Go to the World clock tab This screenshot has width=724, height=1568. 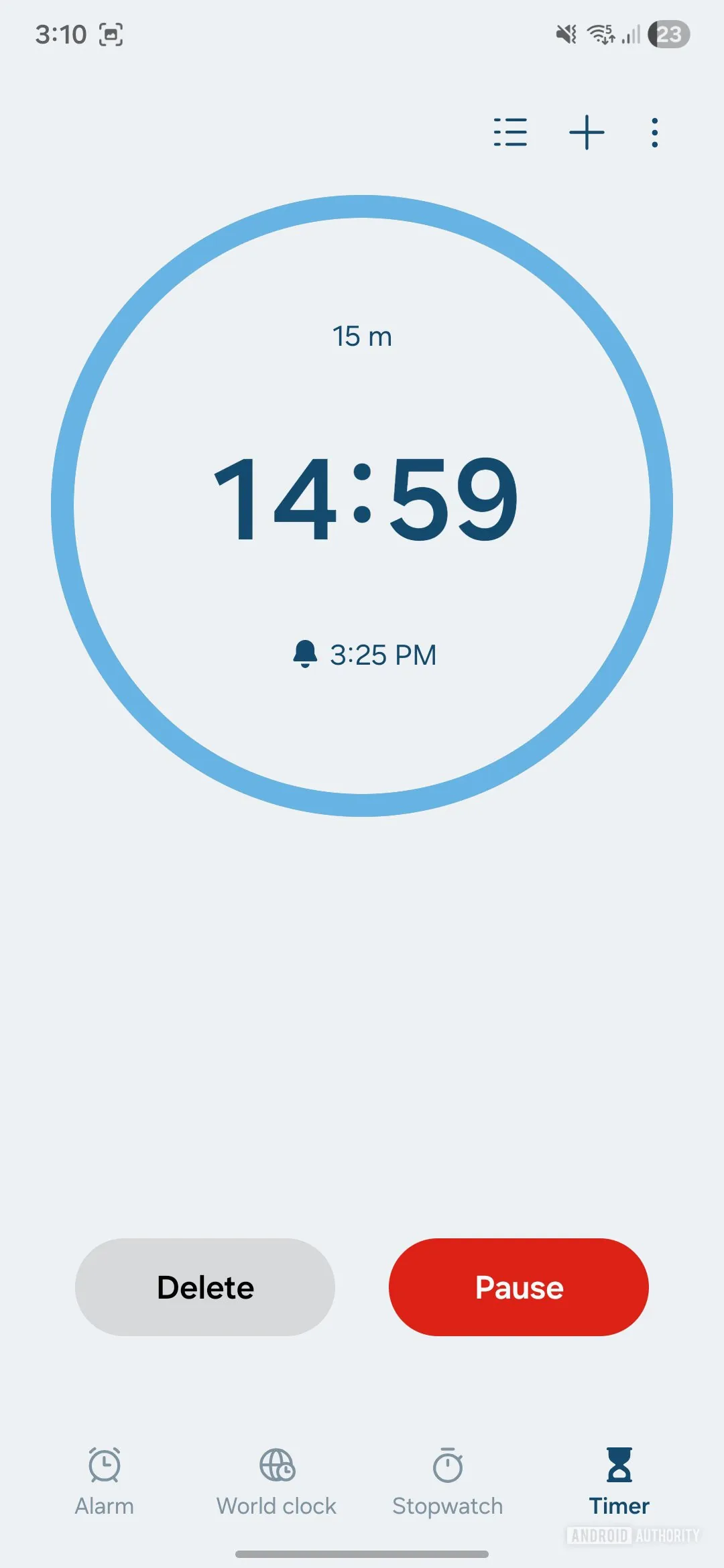click(276, 1481)
